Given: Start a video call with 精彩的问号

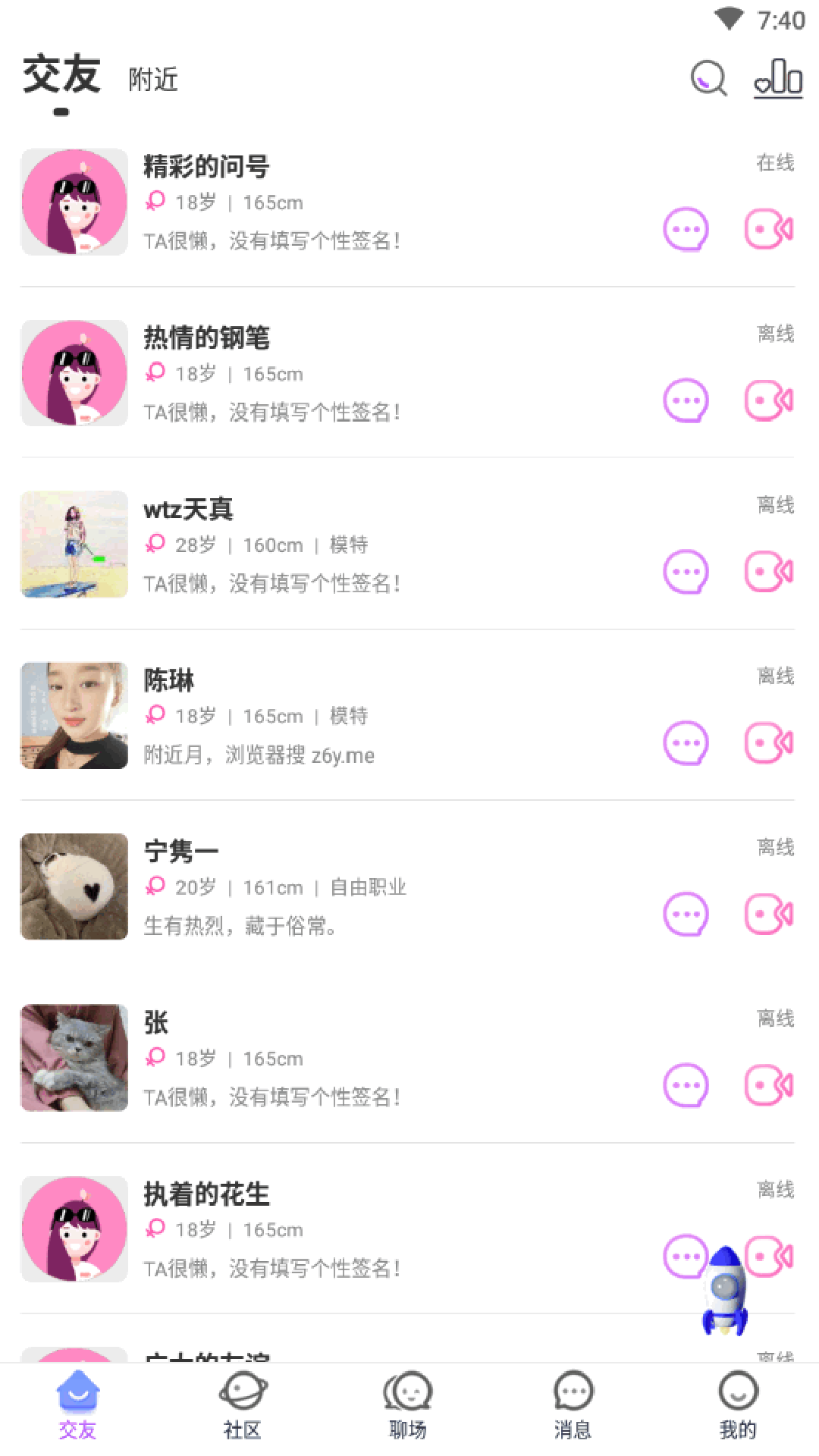Looking at the screenshot, I should click(769, 229).
